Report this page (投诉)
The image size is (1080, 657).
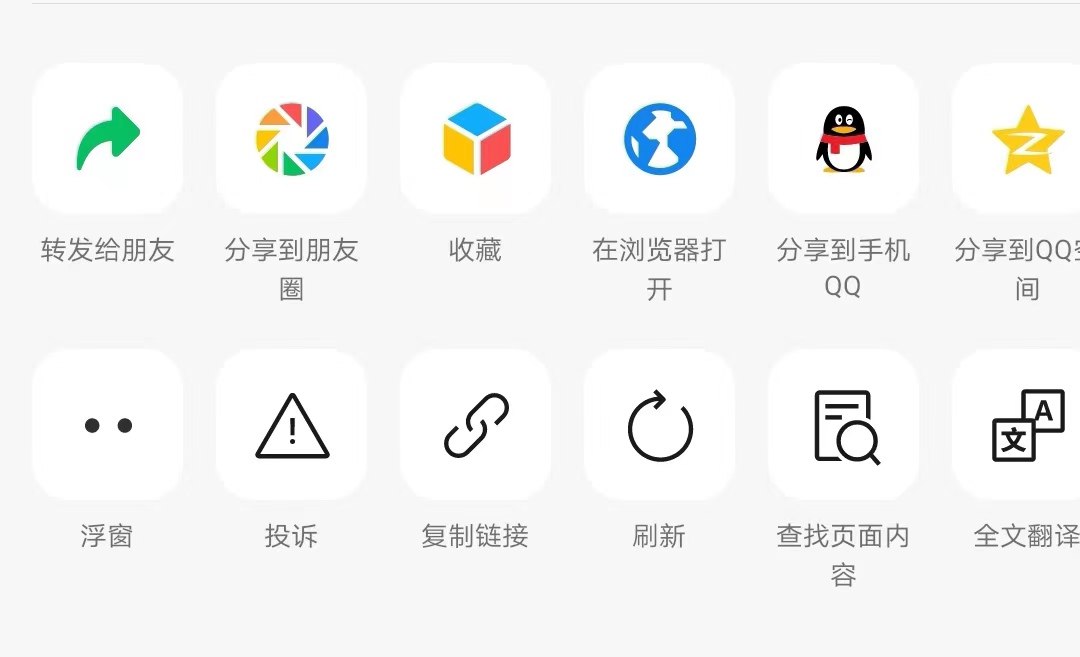tap(291, 425)
